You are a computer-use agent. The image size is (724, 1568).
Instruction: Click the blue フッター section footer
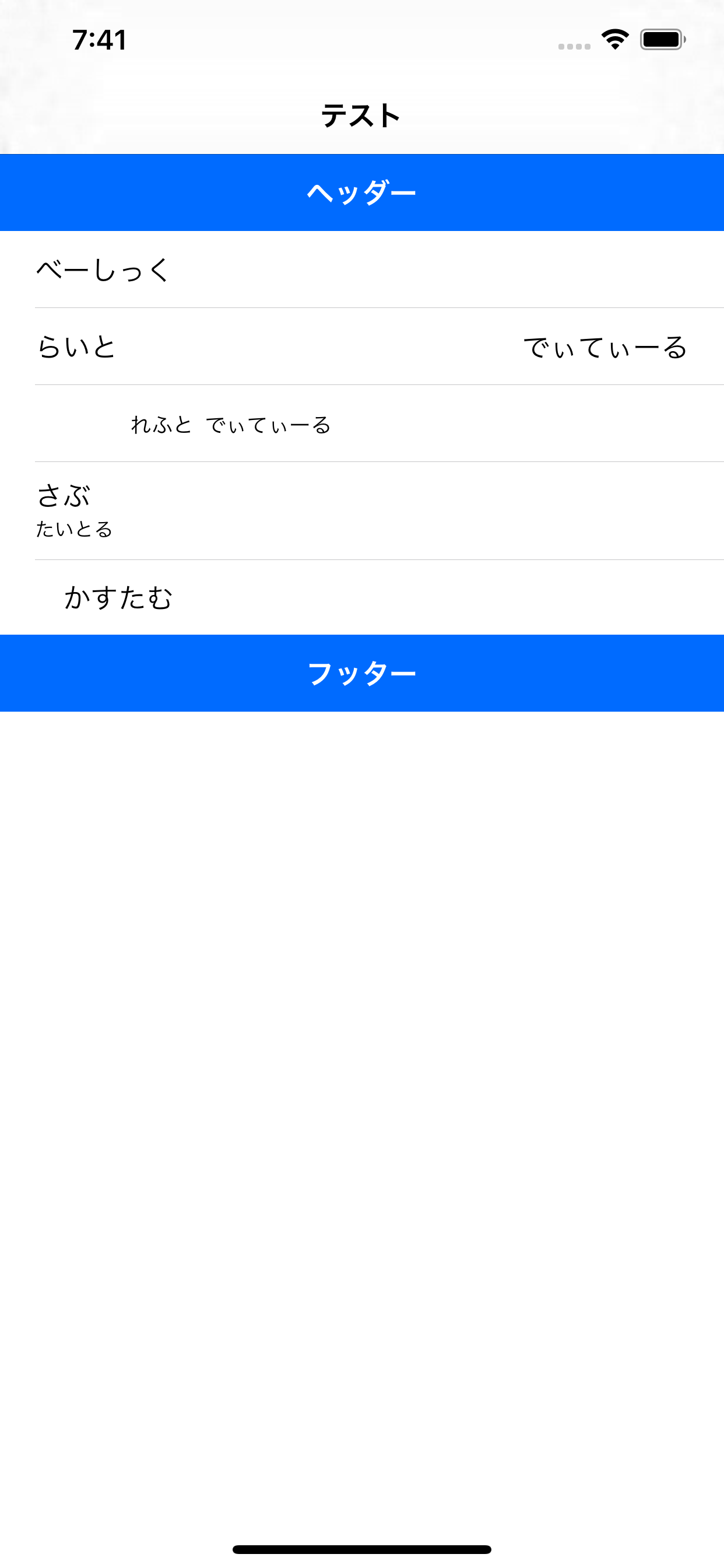[x=362, y=673]
